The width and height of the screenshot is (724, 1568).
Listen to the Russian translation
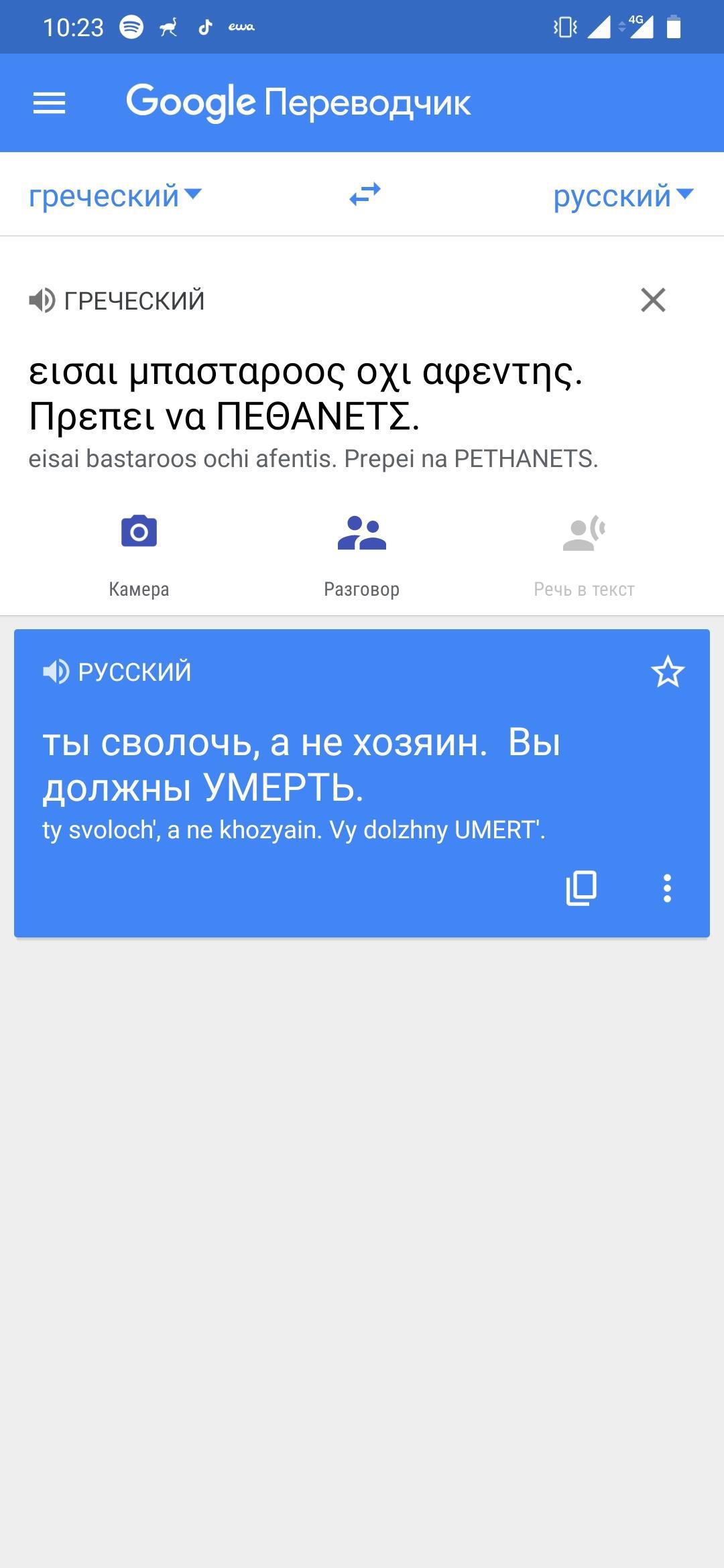coord(56,671)
